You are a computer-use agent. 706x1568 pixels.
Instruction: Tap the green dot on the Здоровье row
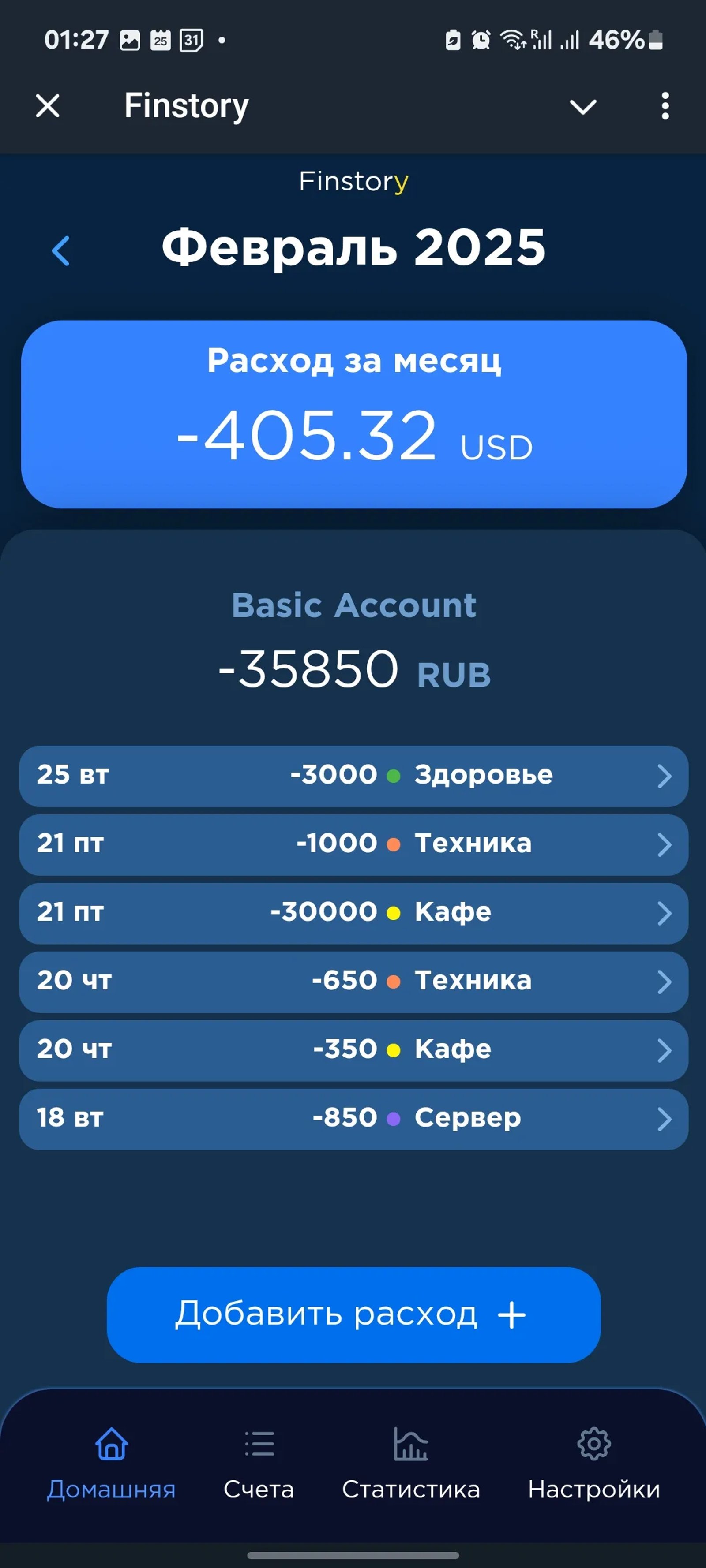(394, 775)
